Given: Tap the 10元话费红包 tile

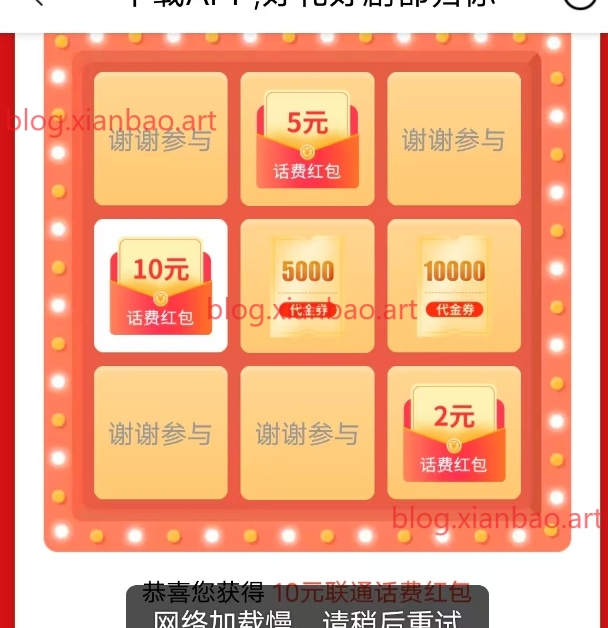Looking at the screenshot, I should click(x=160, y=285).
